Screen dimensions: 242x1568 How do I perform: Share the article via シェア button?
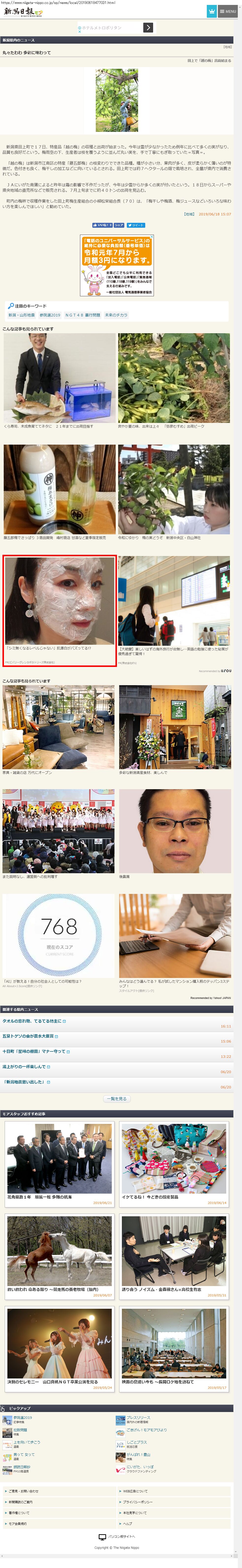click(x=119, y=225)
